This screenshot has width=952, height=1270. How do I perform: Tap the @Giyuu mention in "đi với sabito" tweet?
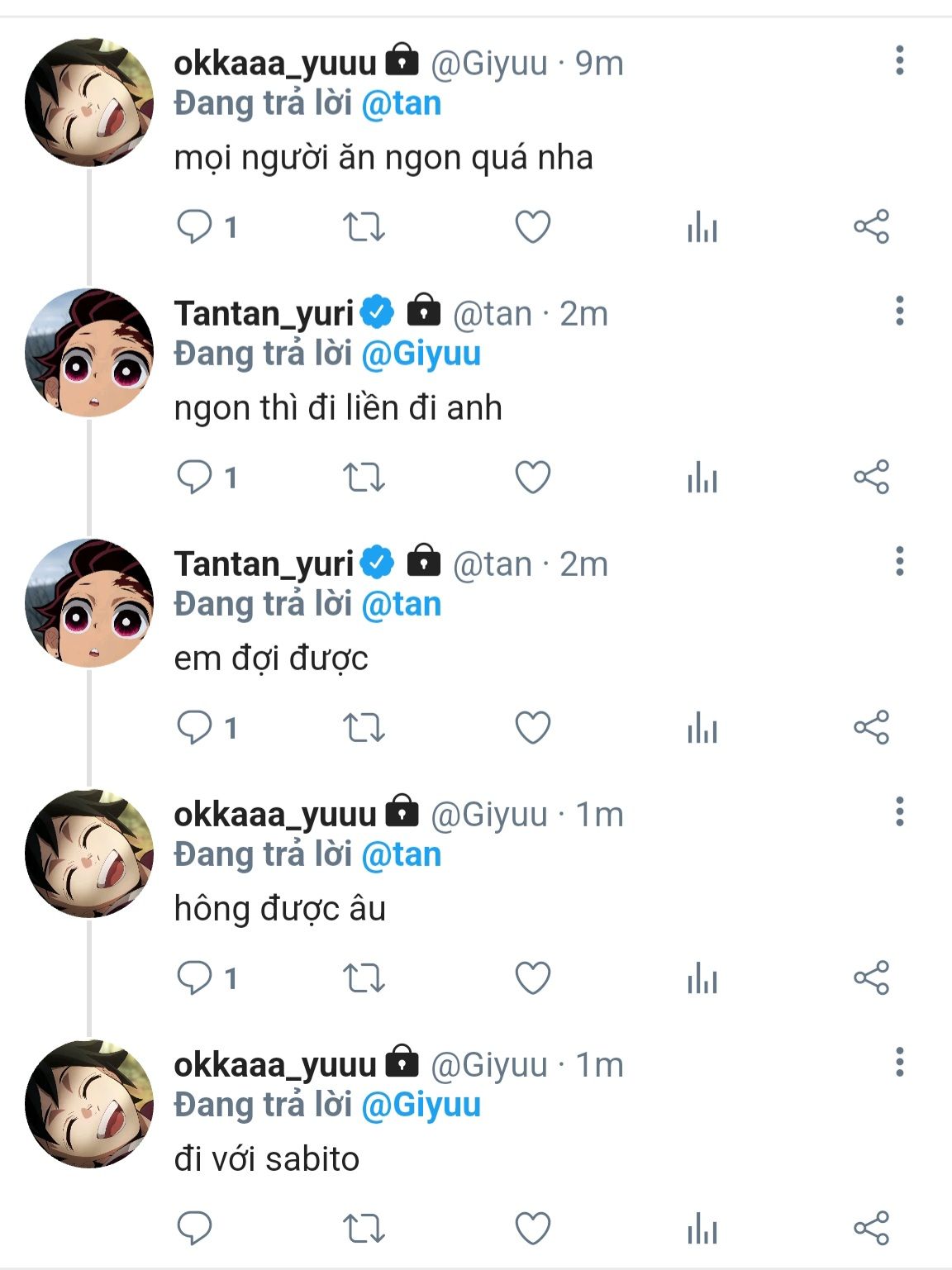click(x=421, y=1105)
